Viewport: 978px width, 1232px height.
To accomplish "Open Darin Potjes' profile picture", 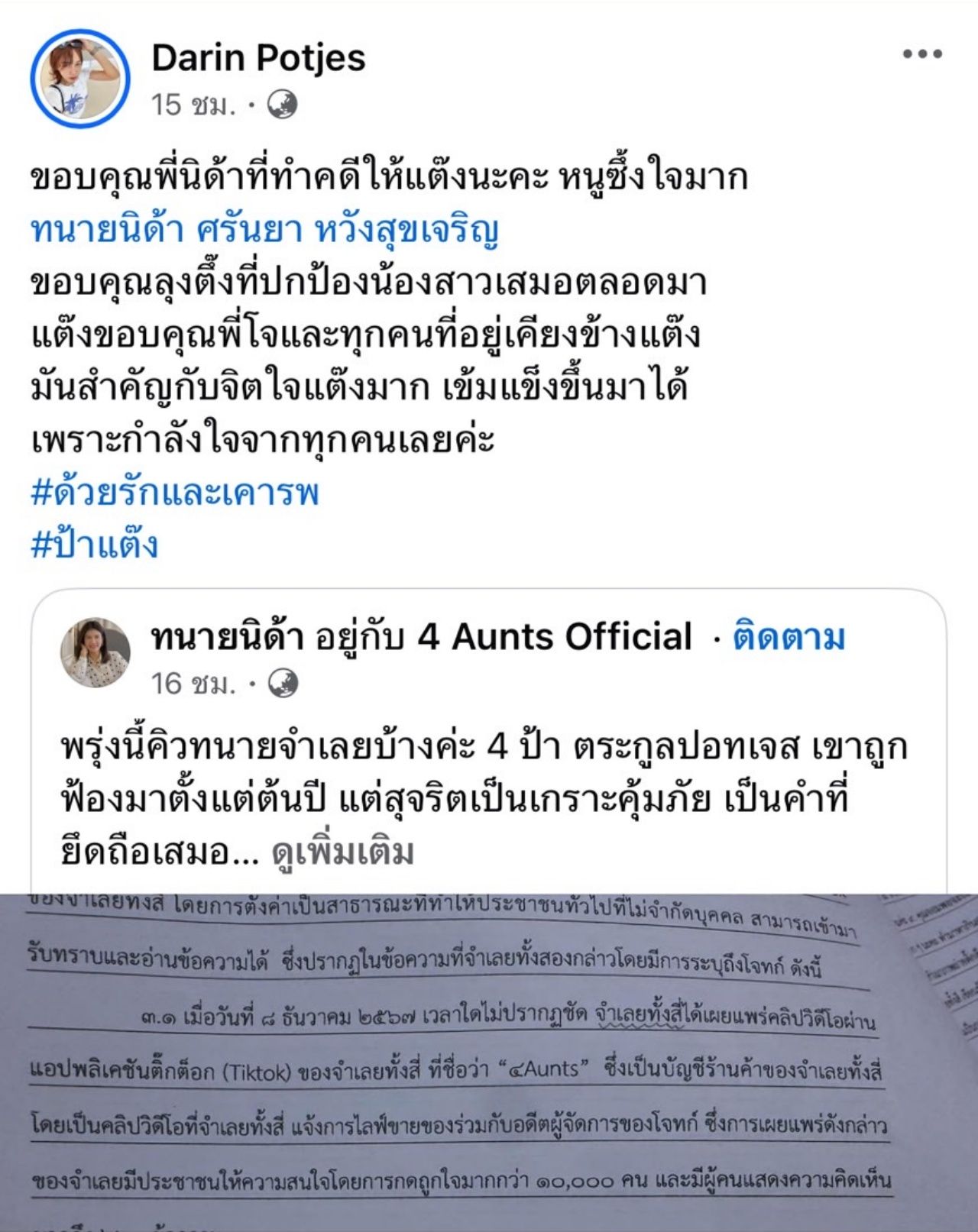I will pyautogui.click(x=80, y=78).
